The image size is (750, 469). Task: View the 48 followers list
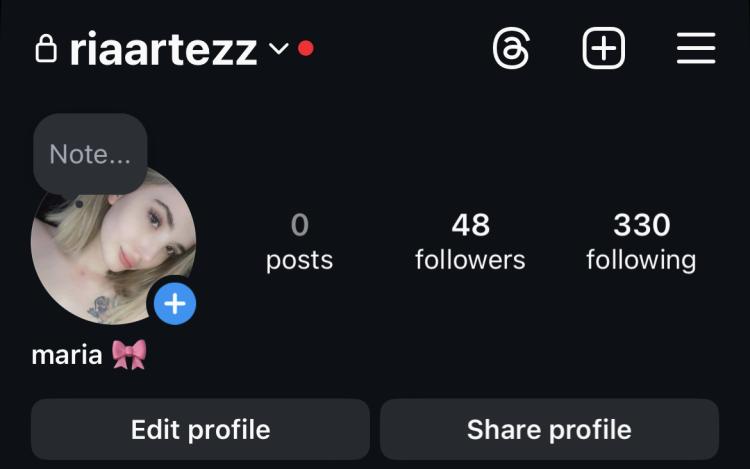click(470, 241)
